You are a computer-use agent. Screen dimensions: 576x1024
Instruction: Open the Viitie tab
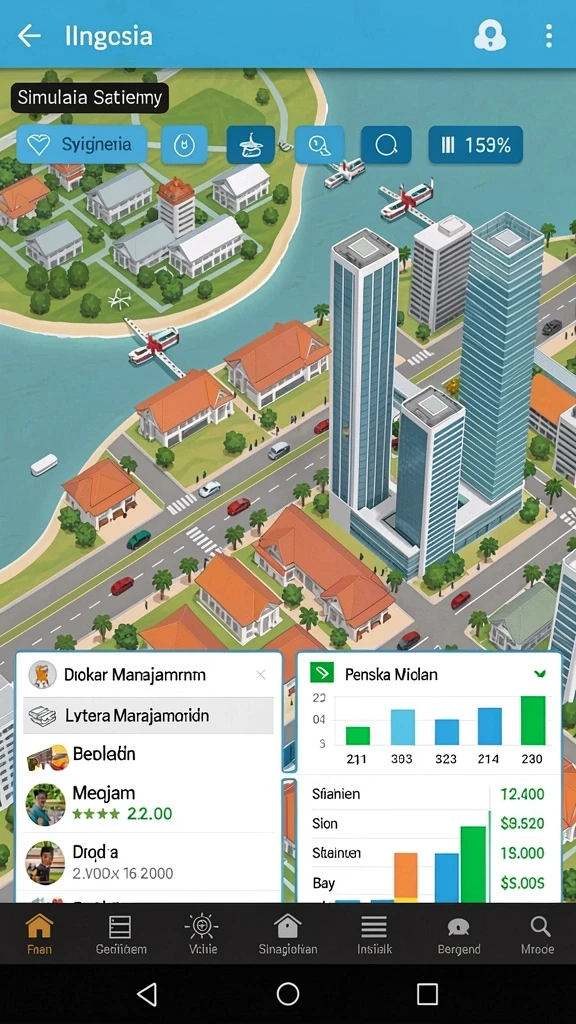pyautogui.click(x=202, y=935)
